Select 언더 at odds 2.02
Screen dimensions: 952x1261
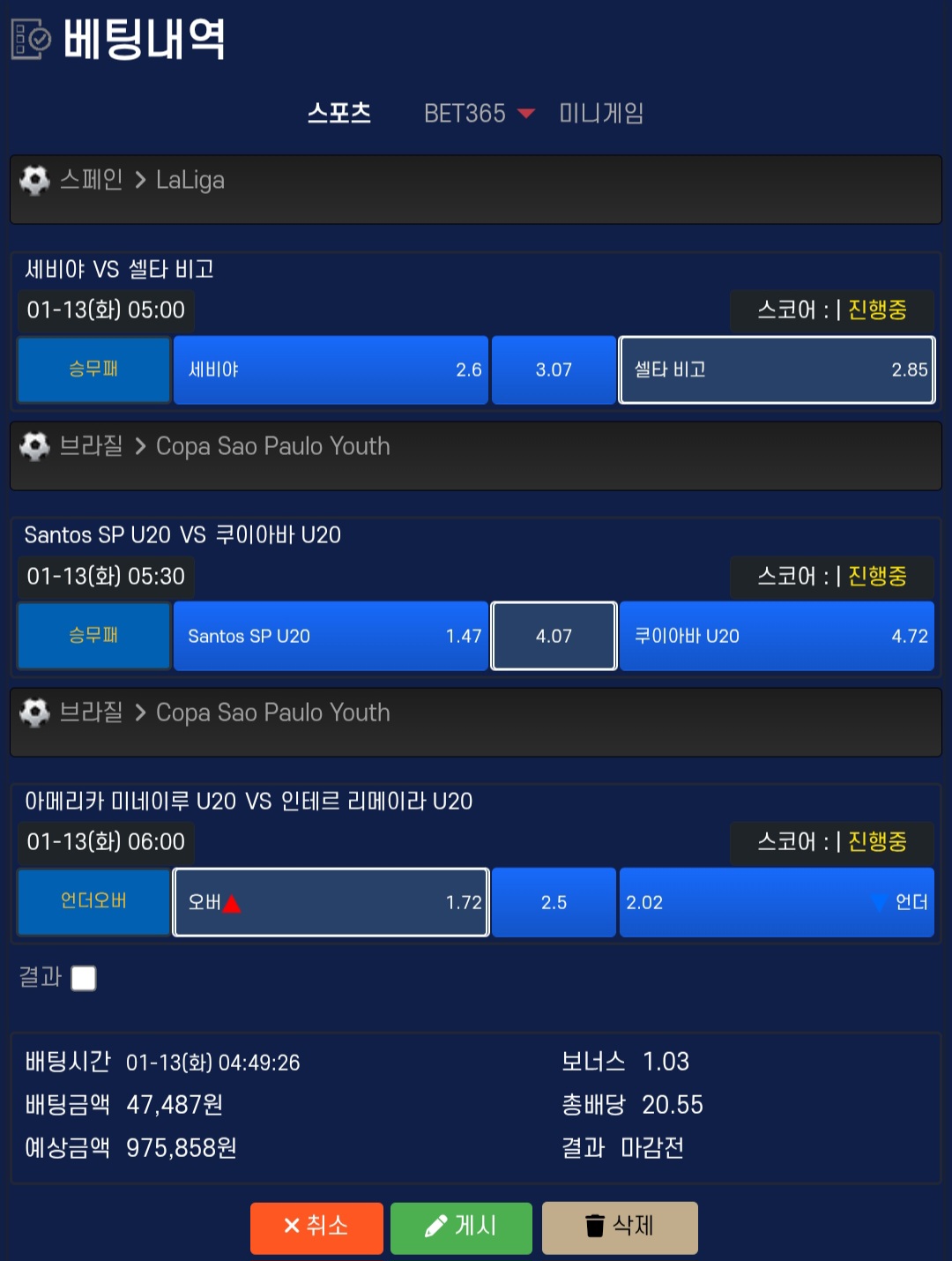[777, 902]
